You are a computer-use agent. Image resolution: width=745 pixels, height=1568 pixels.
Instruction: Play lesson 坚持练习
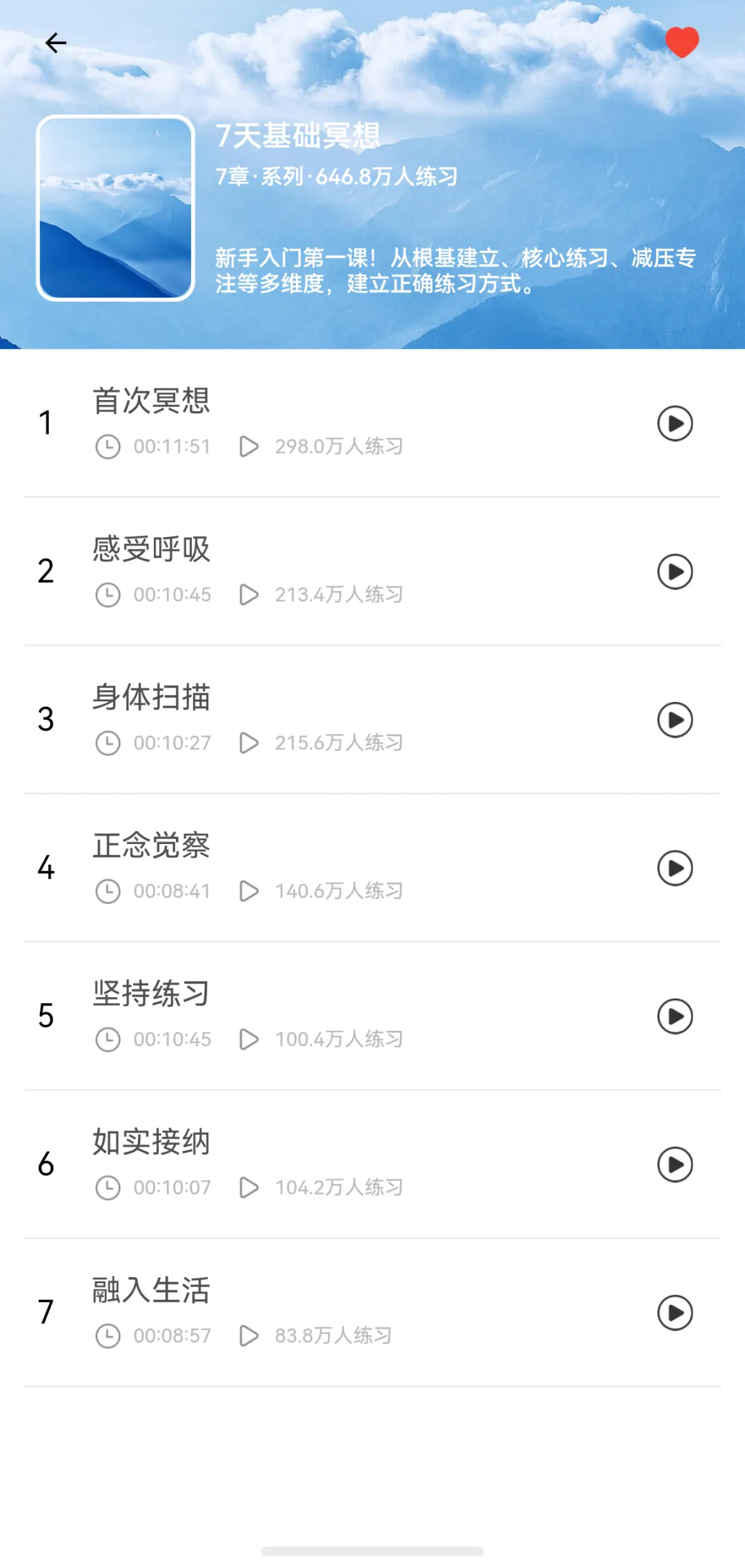click(675, 1016)
